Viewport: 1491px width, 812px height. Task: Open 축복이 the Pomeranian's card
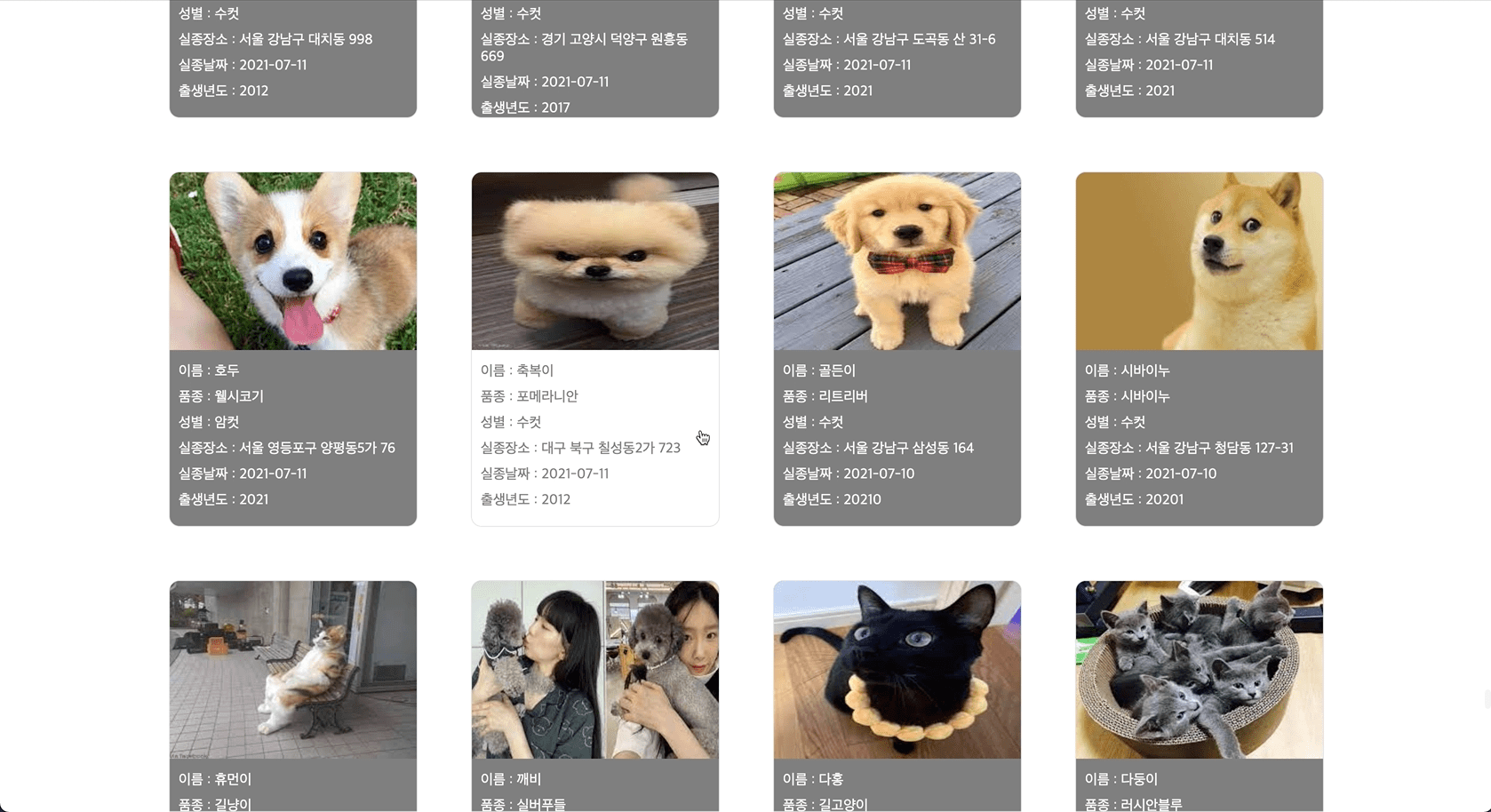coord(594,348)
